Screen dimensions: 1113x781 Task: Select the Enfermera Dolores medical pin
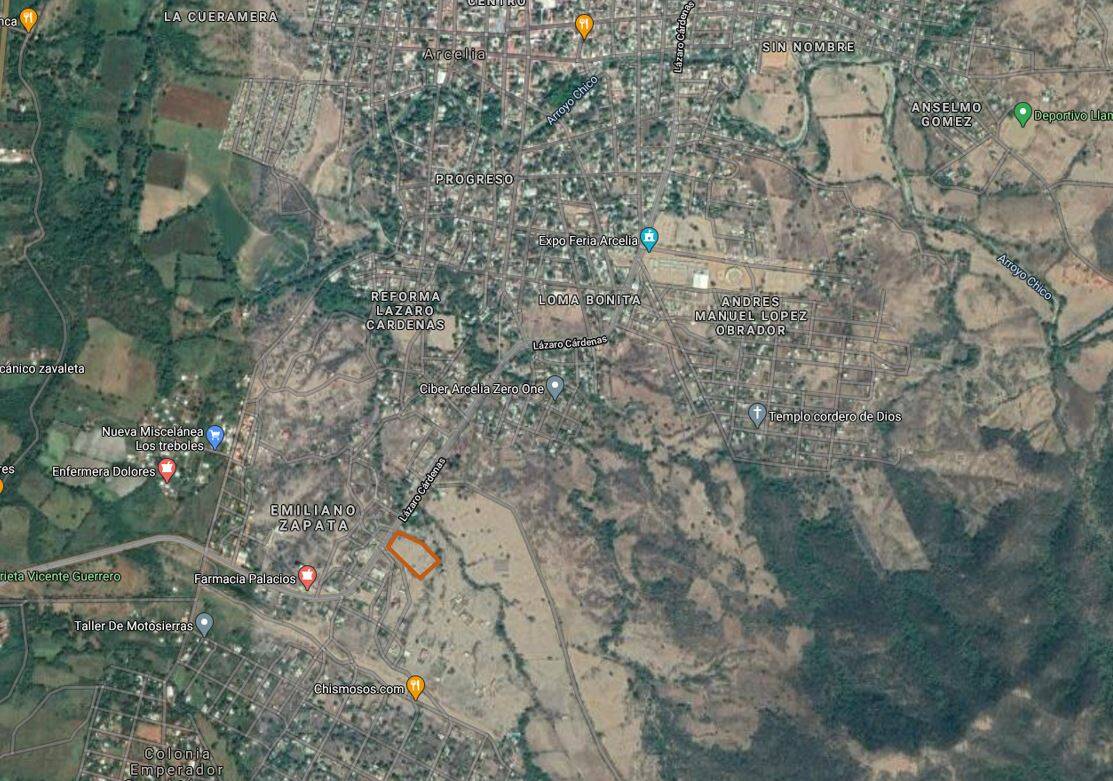168,469
